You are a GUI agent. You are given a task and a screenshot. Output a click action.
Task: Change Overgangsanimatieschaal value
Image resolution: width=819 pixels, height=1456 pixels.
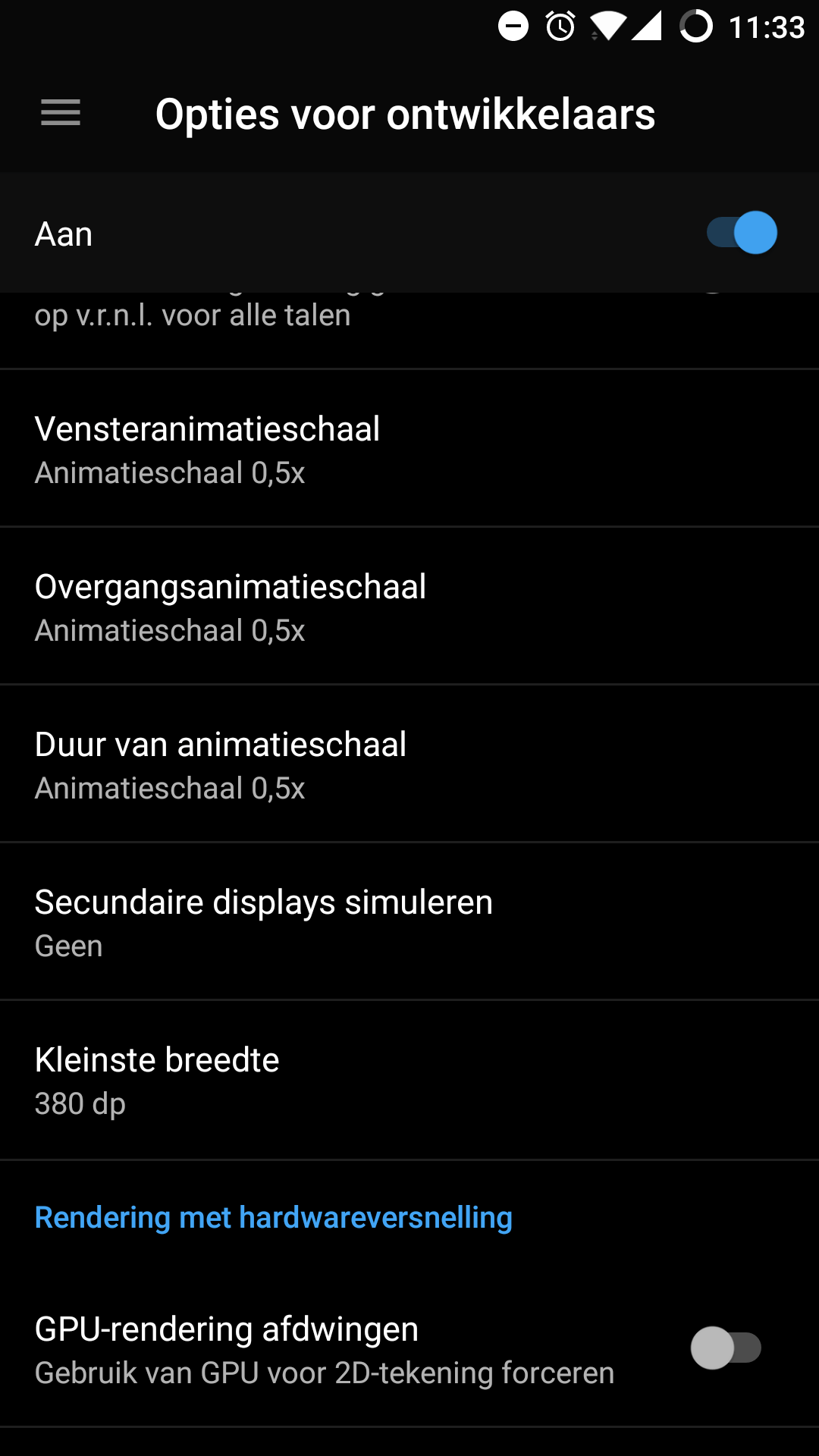point(409,607)
